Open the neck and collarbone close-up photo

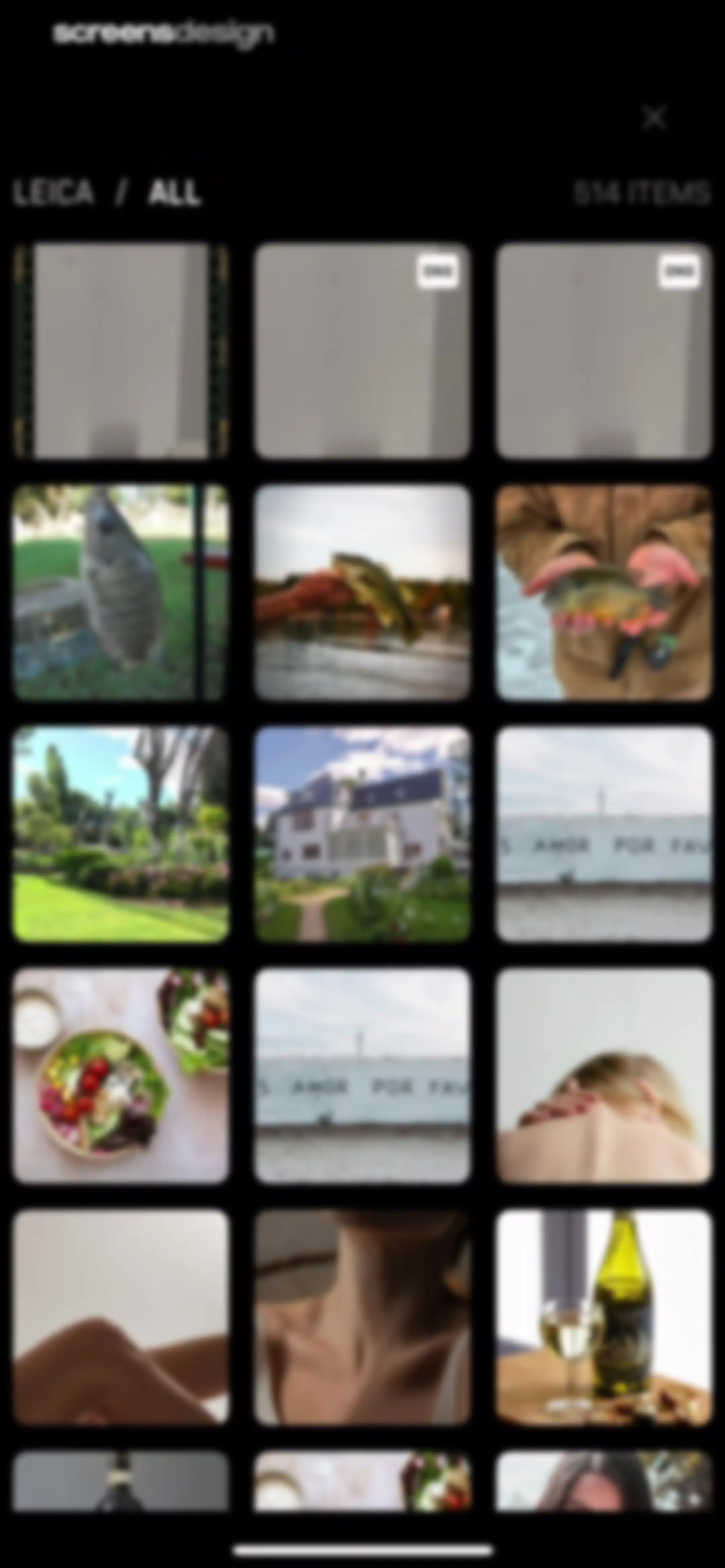click(363, 1317)
